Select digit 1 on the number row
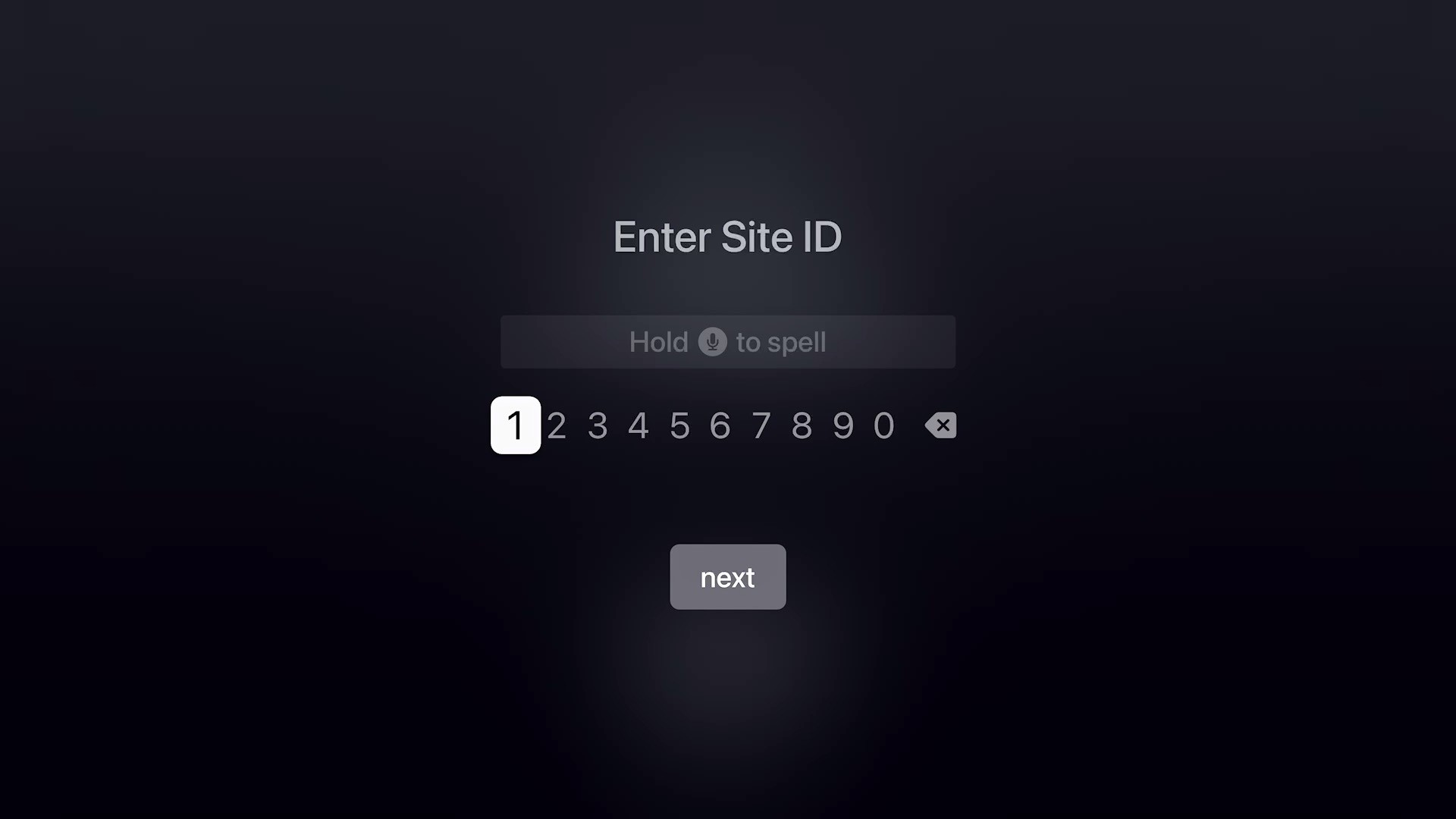The width and height of the screenshot is (1456, 819). 516,425
